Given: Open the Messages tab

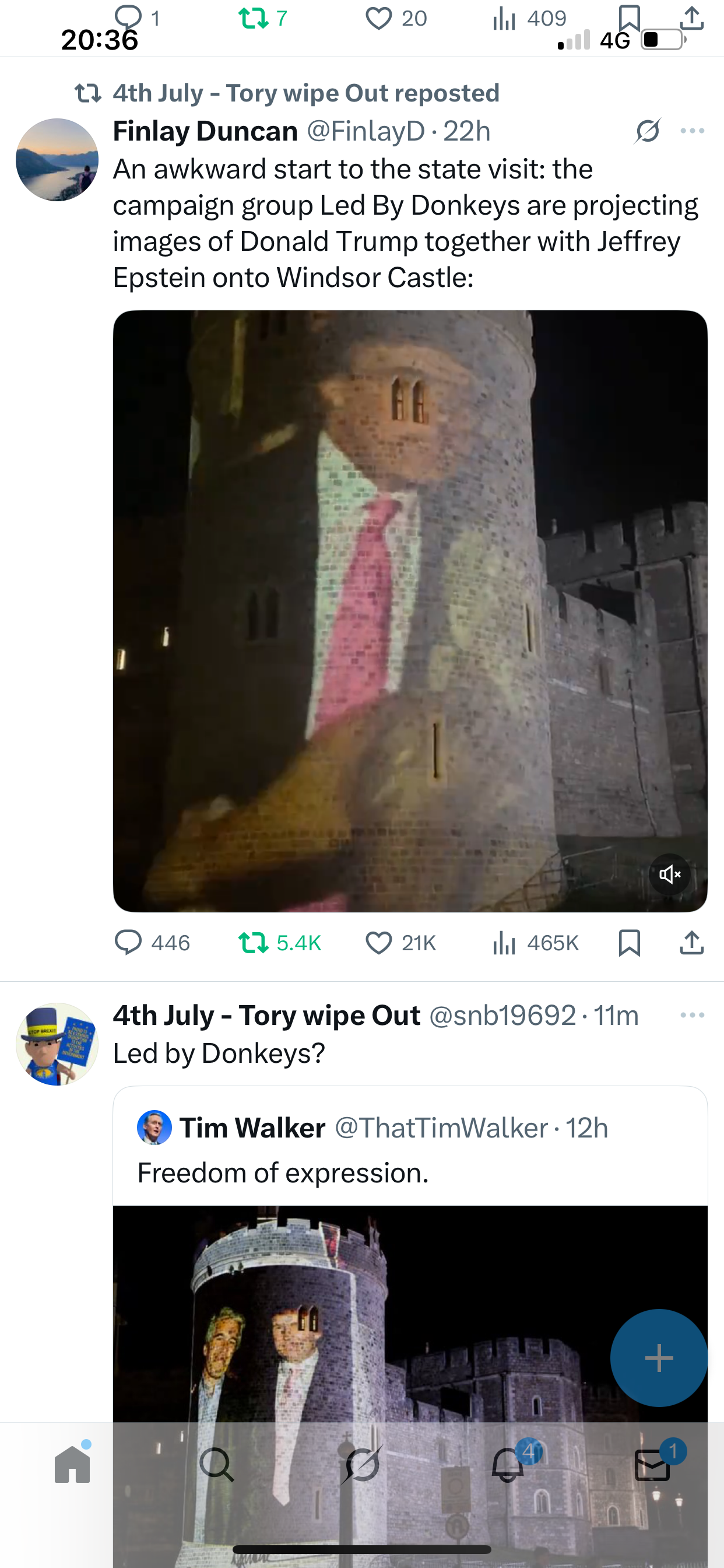Looking at the screenshot, I should click(x=652, y=1465).
